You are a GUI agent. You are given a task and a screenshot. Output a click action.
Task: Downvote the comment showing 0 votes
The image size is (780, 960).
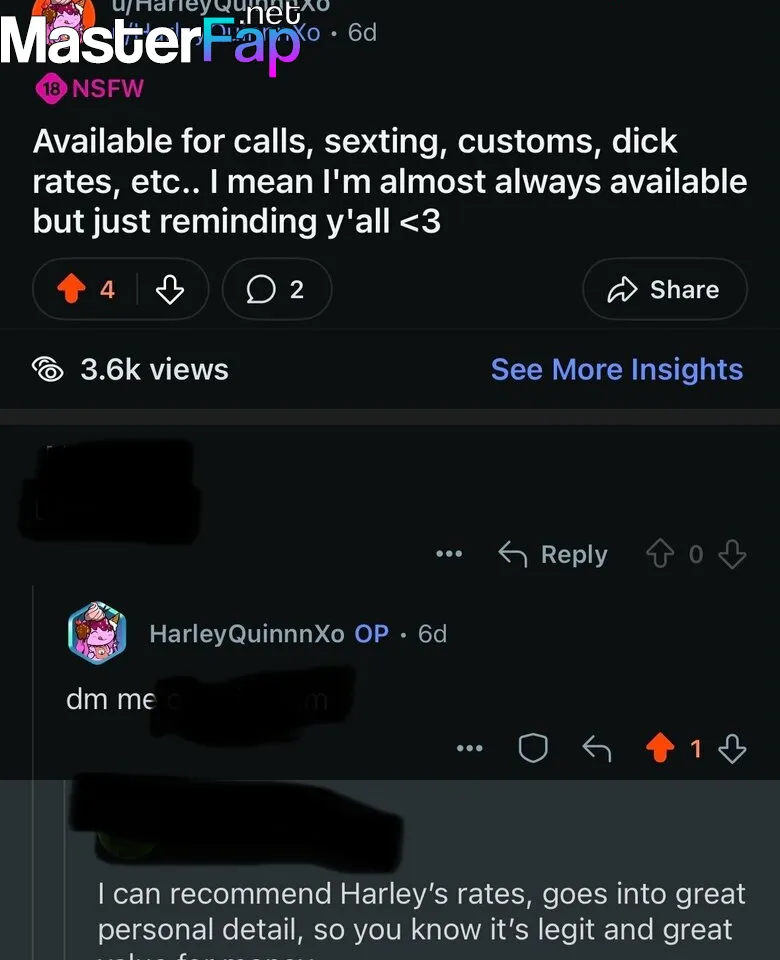click(x=733, y=554)
